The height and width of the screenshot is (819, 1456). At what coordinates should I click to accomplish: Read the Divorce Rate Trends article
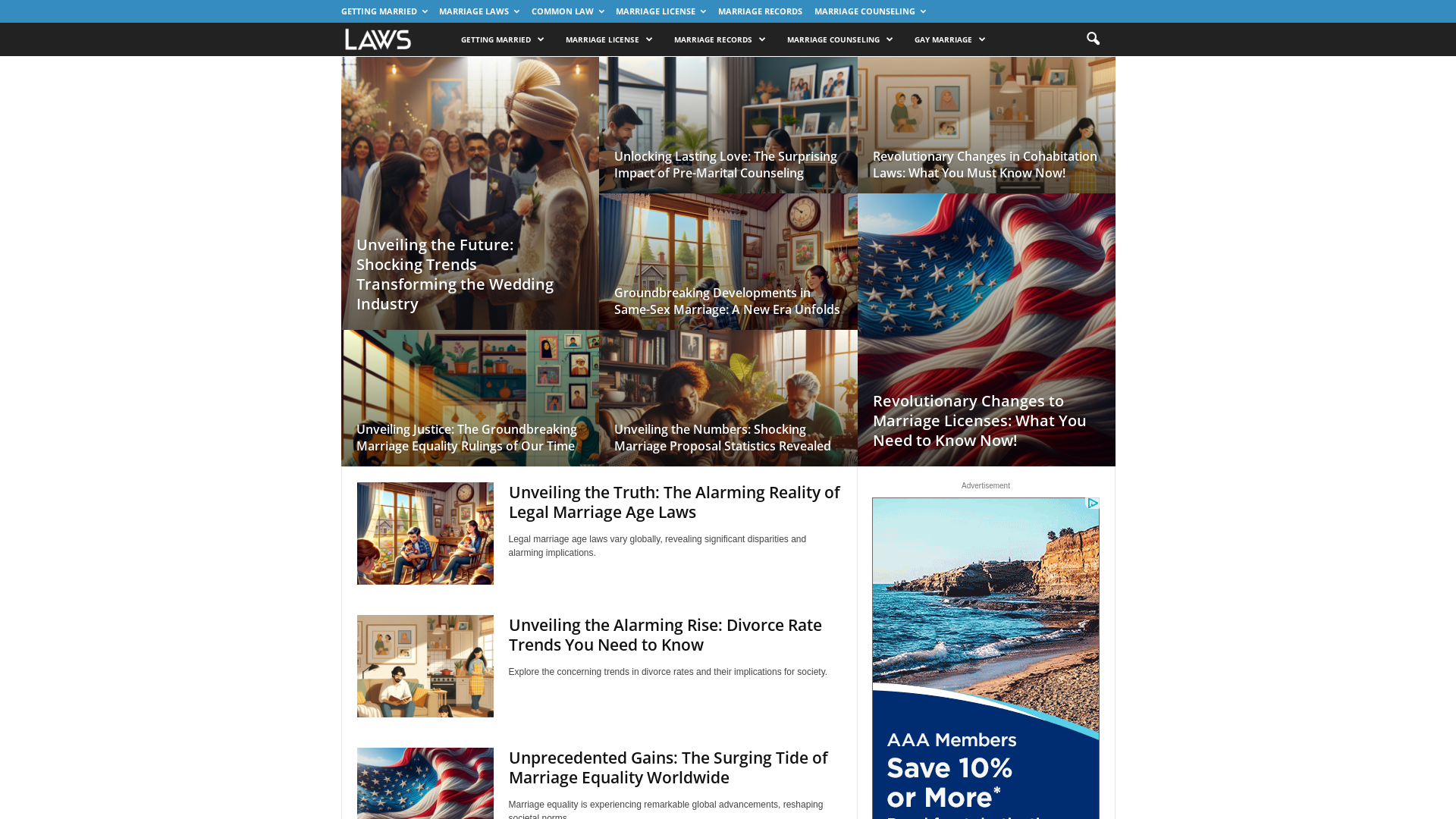click(664, 635)
